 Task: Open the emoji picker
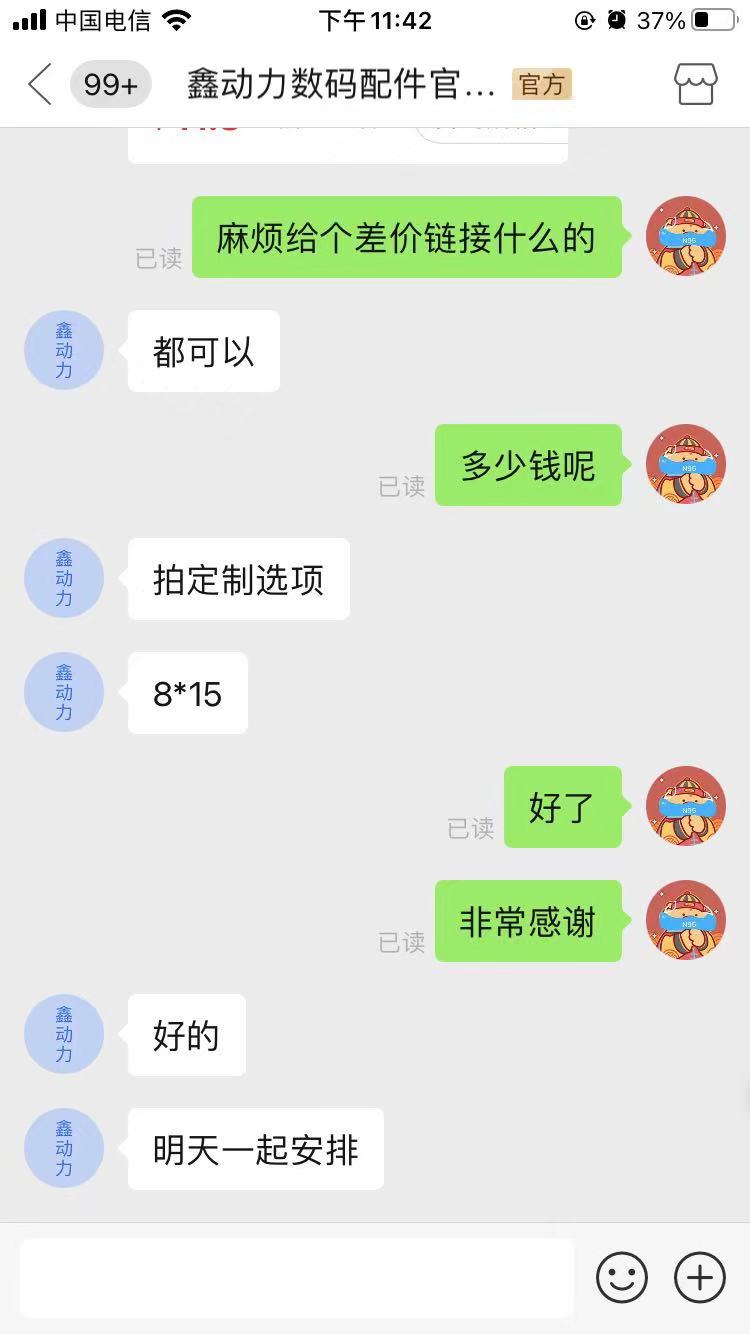coord(622,1277)
